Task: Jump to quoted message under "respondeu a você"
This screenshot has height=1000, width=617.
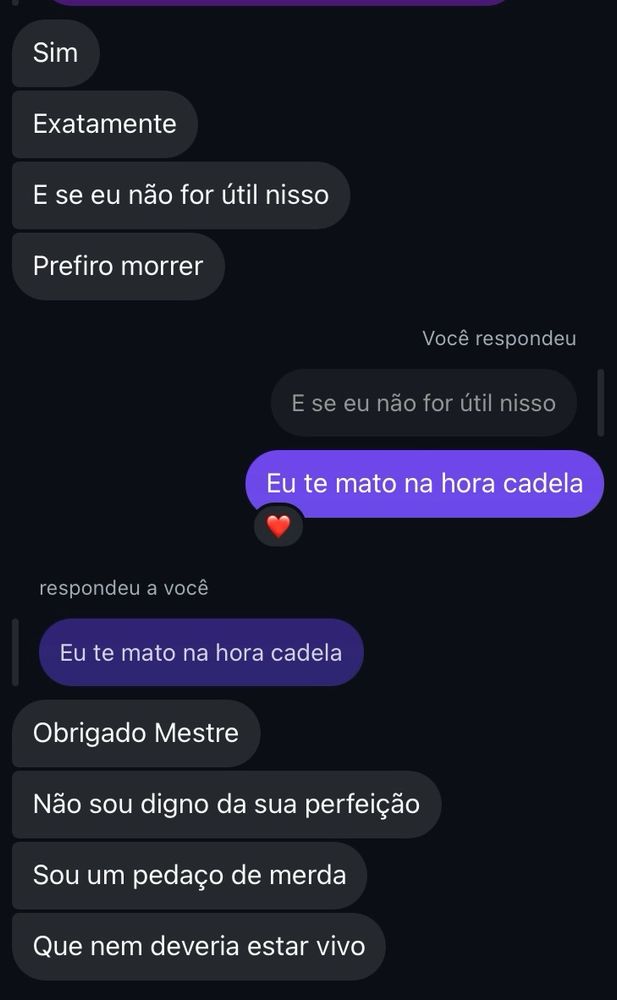Action: click(x=201, y=653)
